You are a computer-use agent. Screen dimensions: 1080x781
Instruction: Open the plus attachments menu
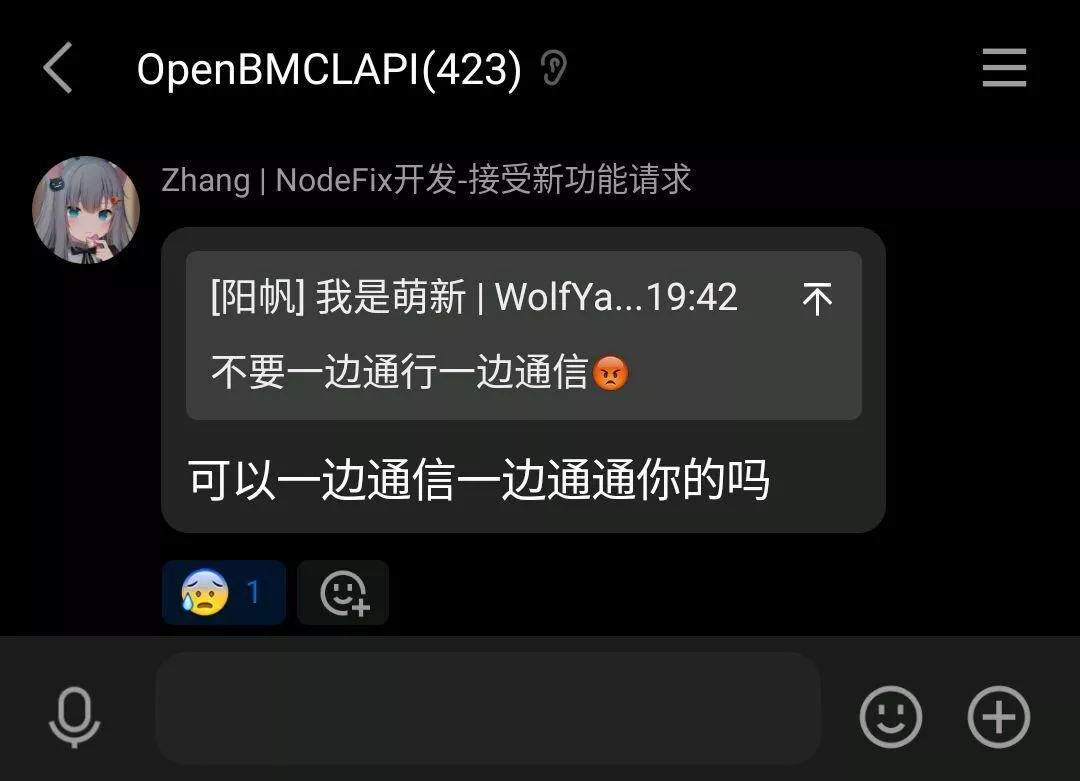click(998, 717)
